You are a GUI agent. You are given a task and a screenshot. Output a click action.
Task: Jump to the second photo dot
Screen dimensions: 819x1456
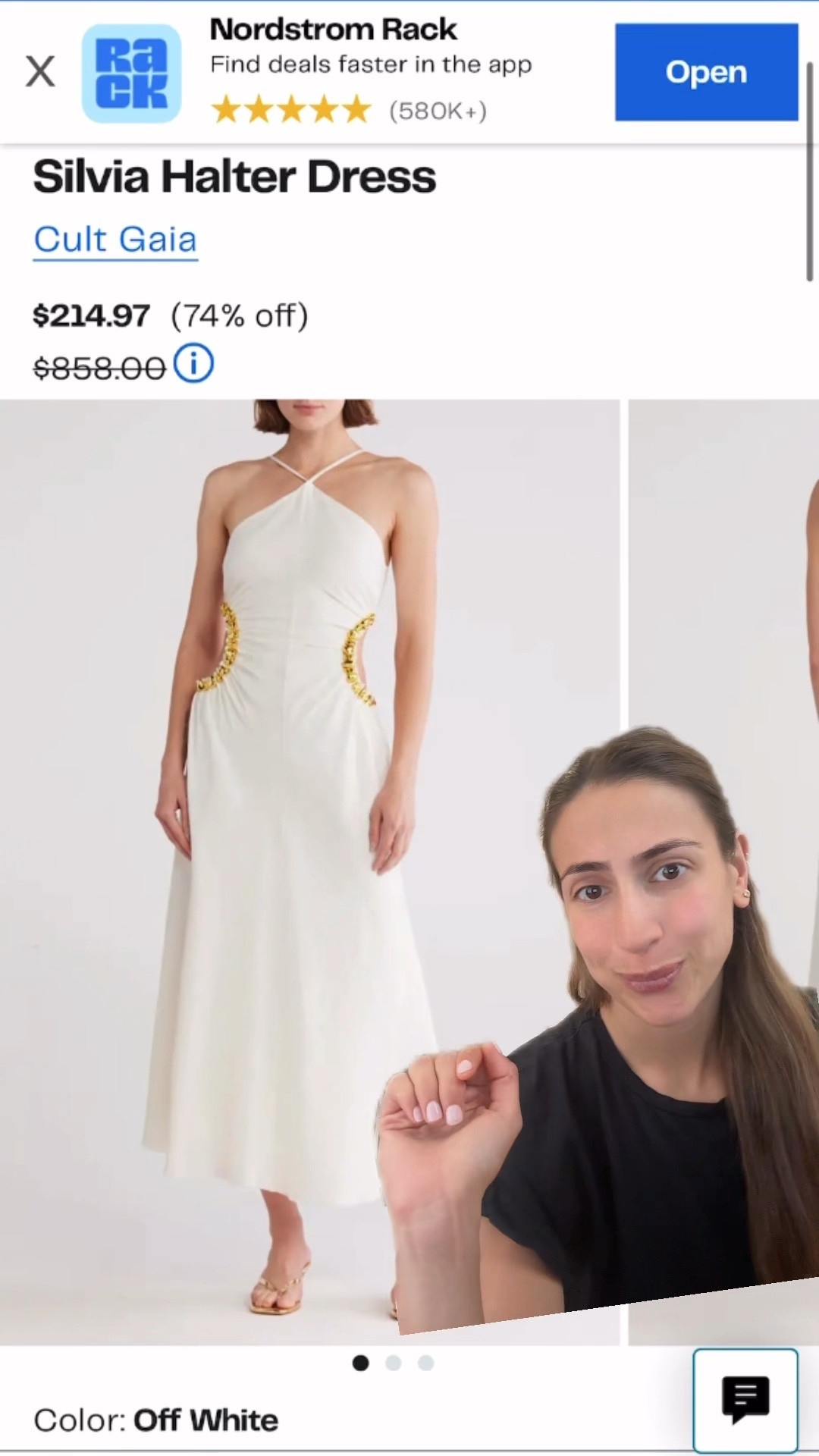pyautogui.click(x=393, y=1363)
